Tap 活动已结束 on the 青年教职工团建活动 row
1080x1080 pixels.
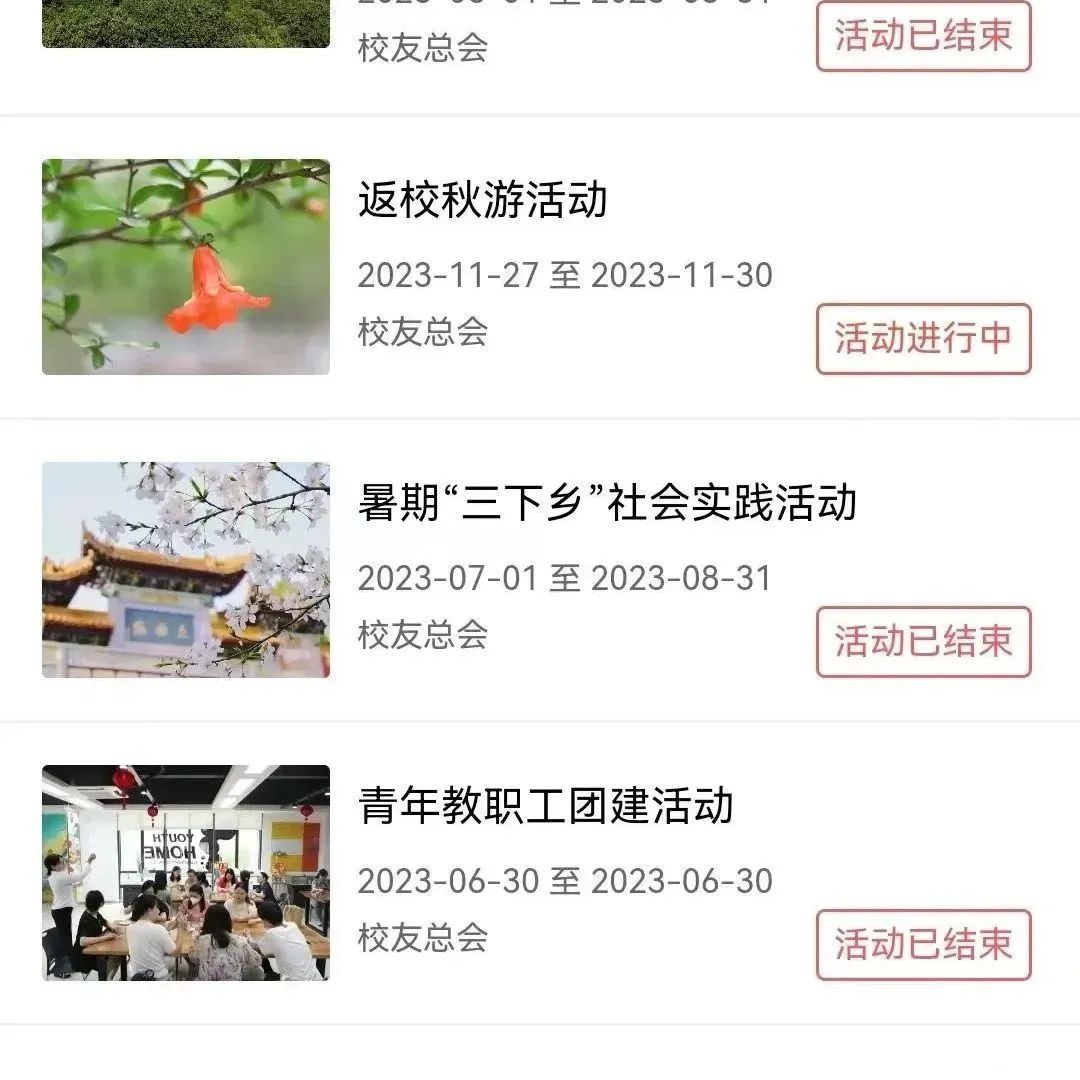click(923, 945)
